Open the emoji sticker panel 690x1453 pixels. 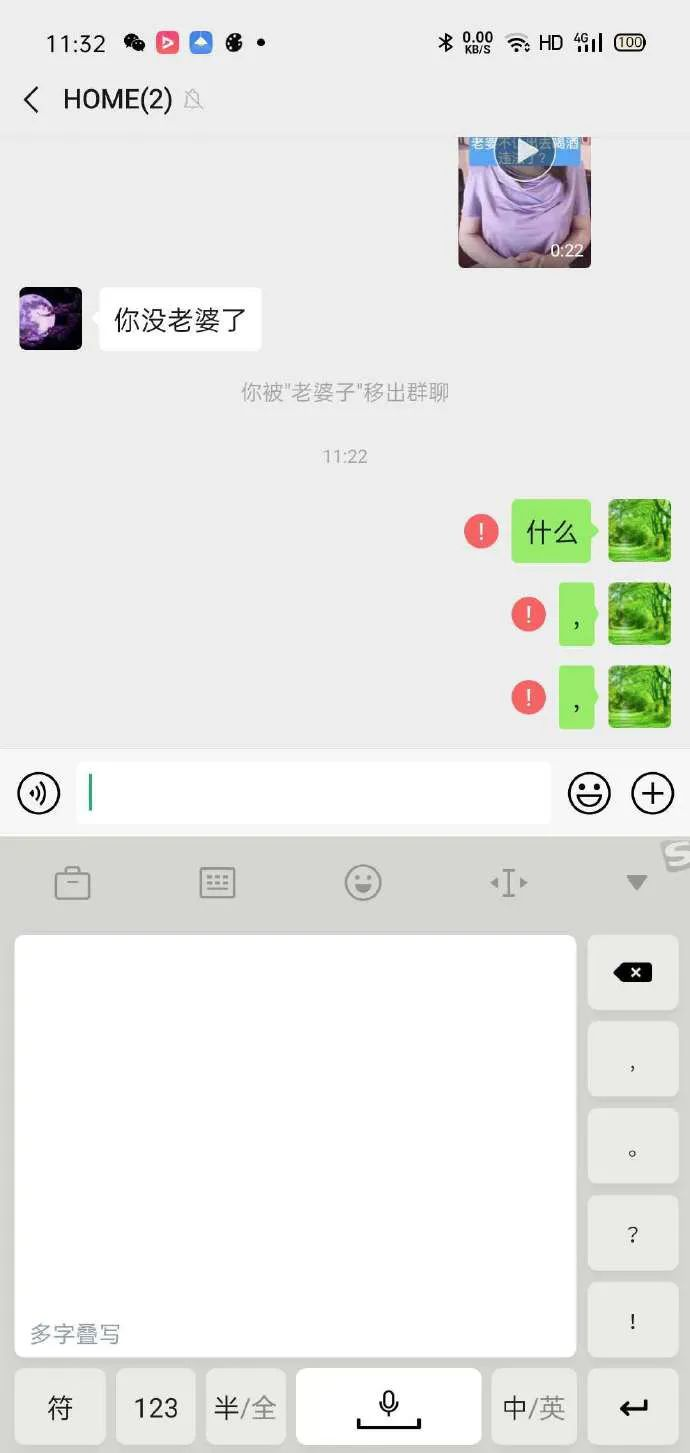(589, 794)
